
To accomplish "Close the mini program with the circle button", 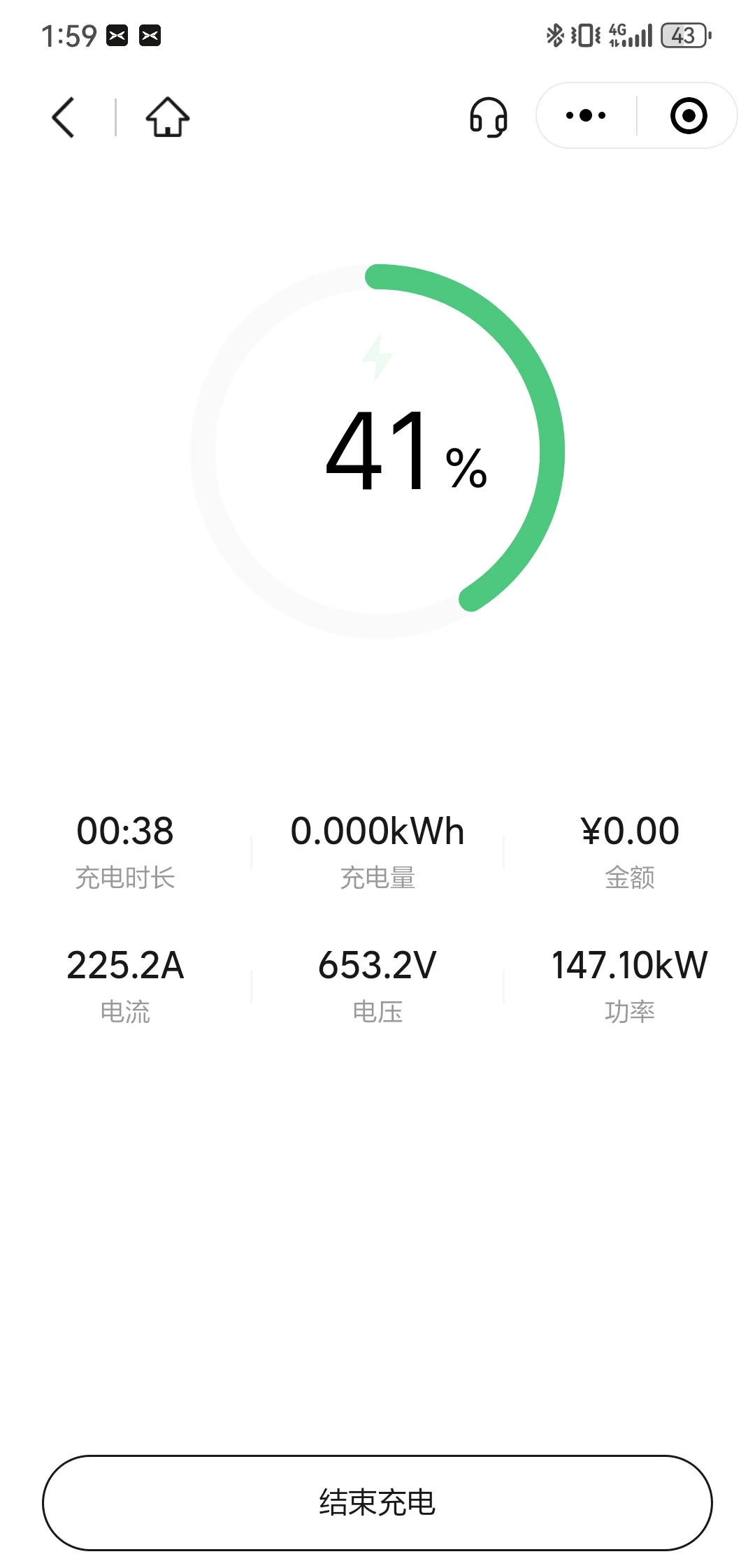I will click(689, 115).
